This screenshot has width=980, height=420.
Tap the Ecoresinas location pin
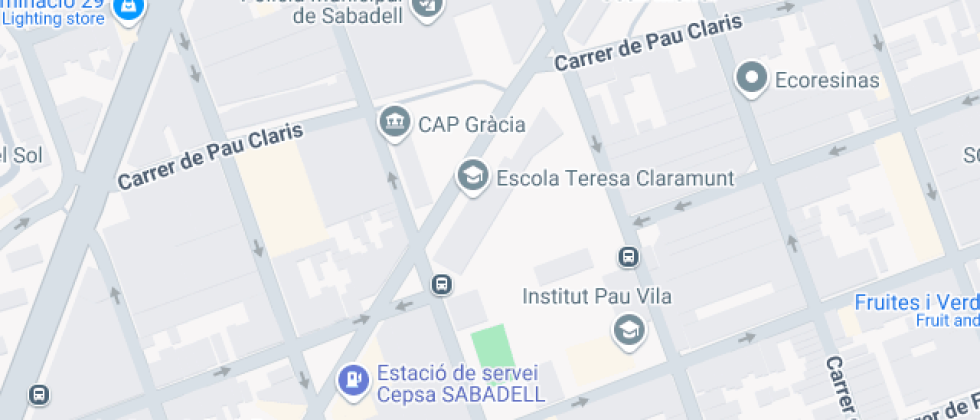[751, 78]
